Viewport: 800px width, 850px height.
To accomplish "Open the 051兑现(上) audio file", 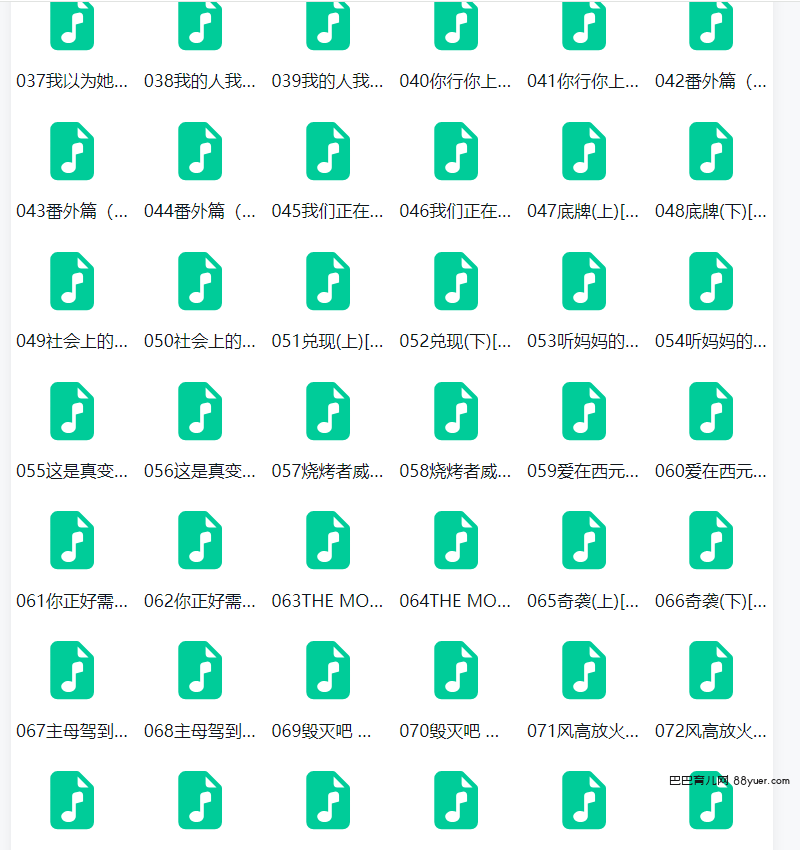I will 328,281.
